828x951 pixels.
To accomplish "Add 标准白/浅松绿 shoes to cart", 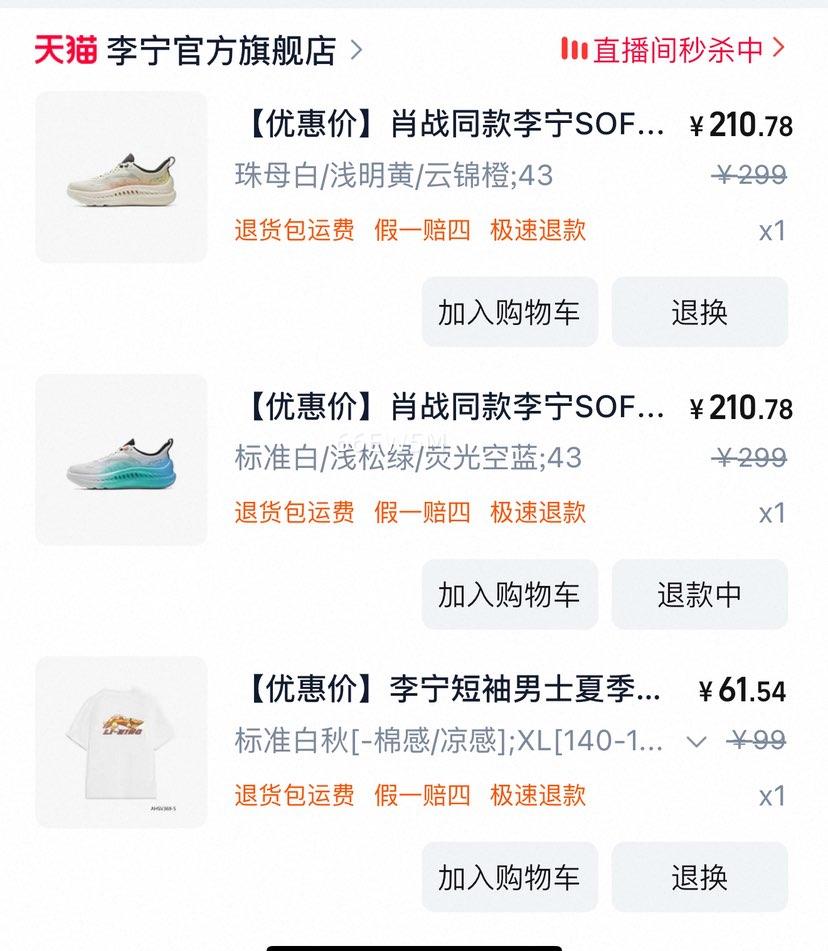I will pos(509,594).
